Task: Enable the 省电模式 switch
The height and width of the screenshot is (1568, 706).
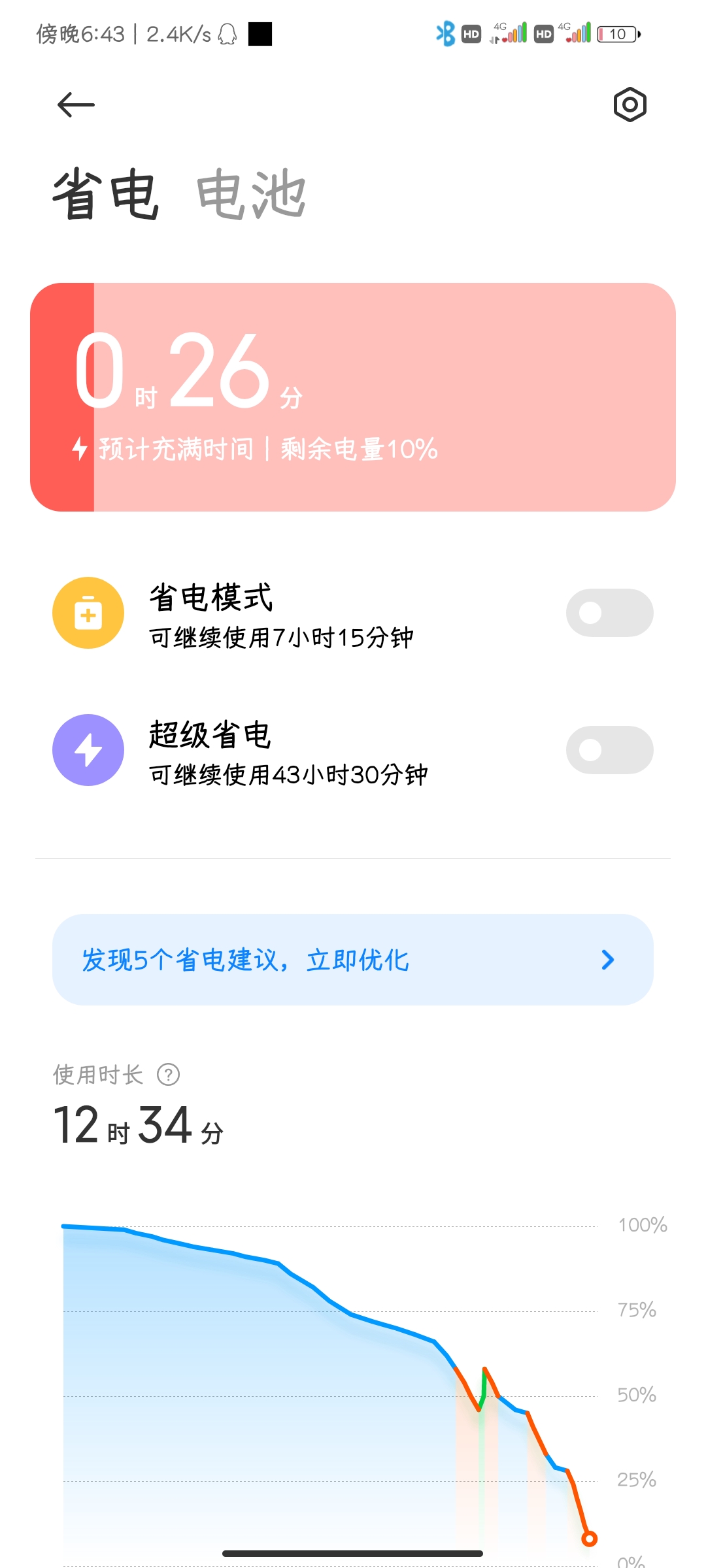Action: coord(609,613)
